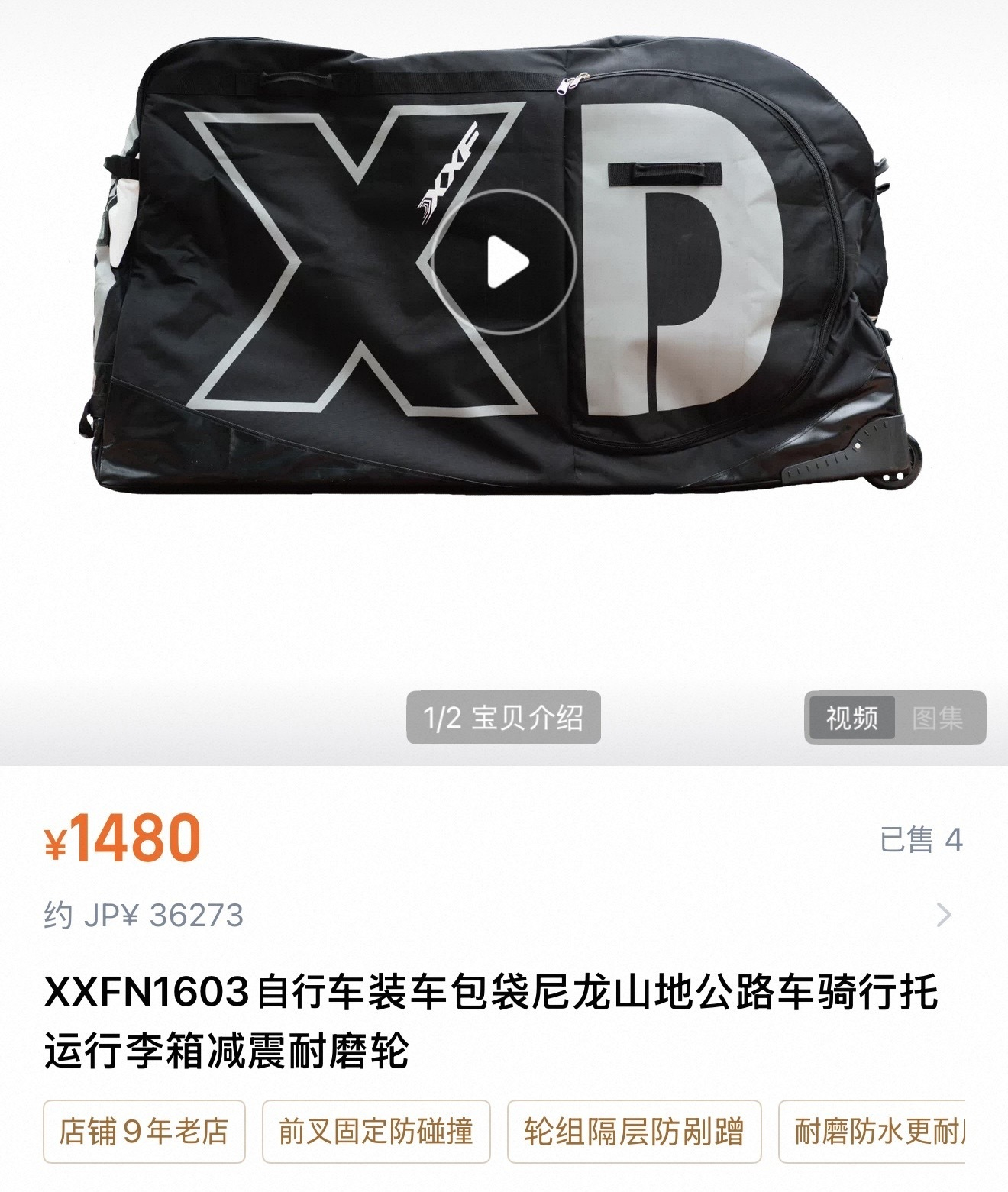Switch to the 图集 tab
Viewport: 1008px width, 1192px height.
pyautogui.click(x=939, y=718)
